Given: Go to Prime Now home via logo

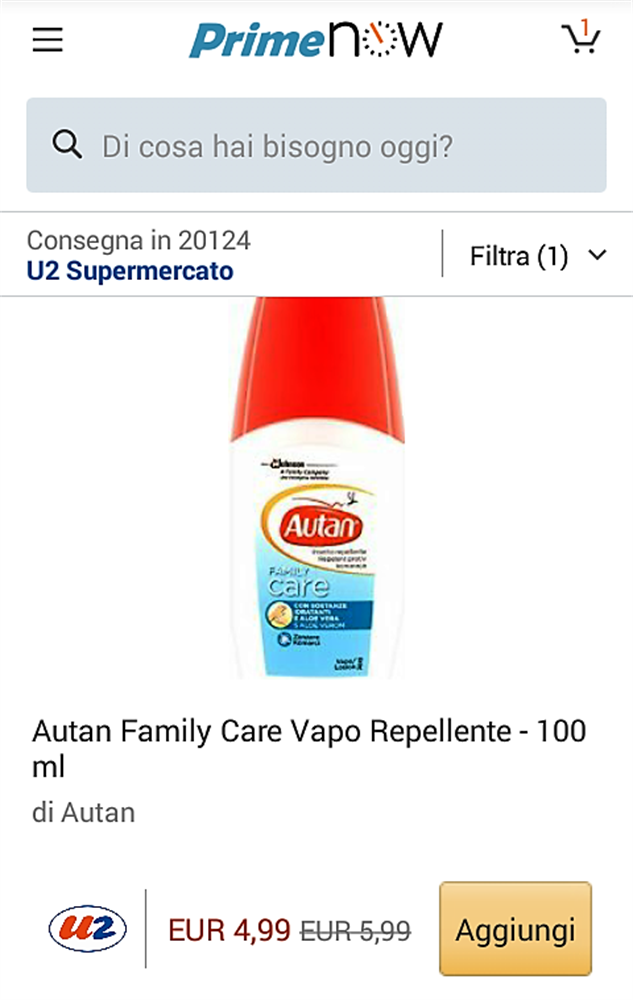Looking at the screenshot, I should pos(316,40).
